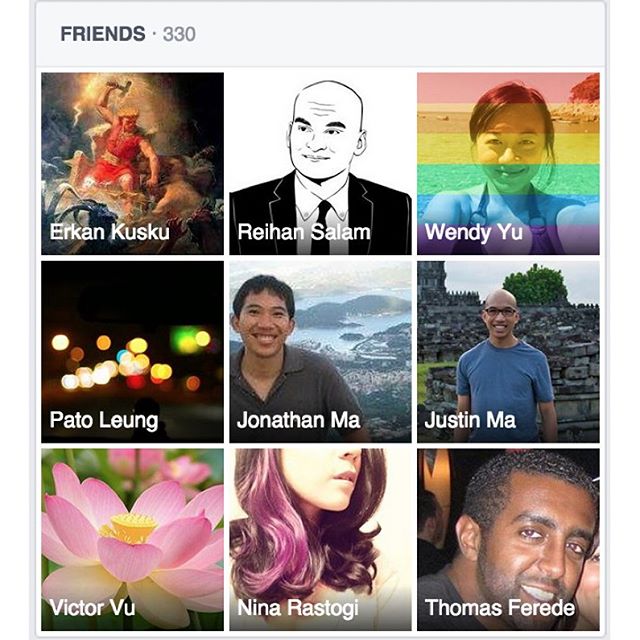View Wendy Yu's profile

[508, 163]
